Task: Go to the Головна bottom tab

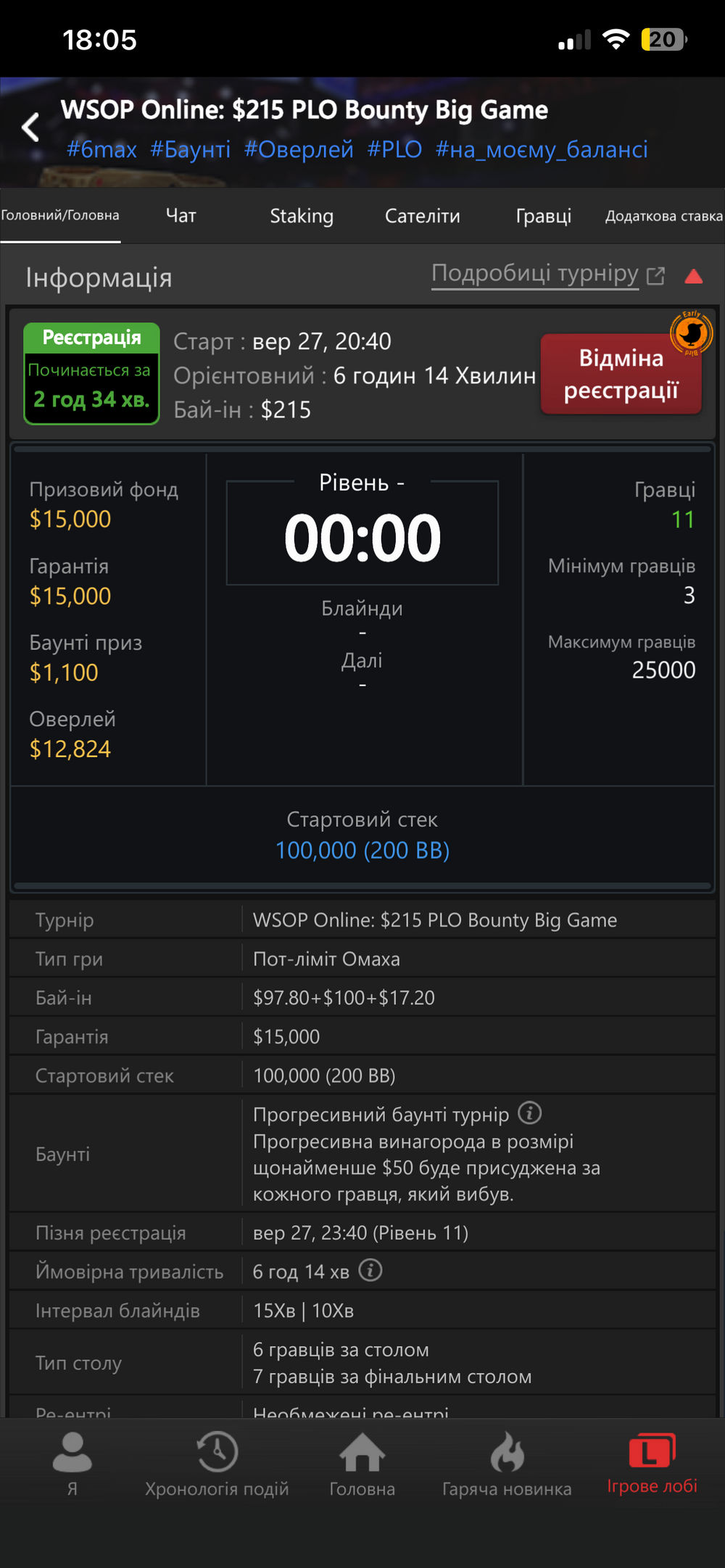Action: pyautogui.click(x=362, y=1464)
